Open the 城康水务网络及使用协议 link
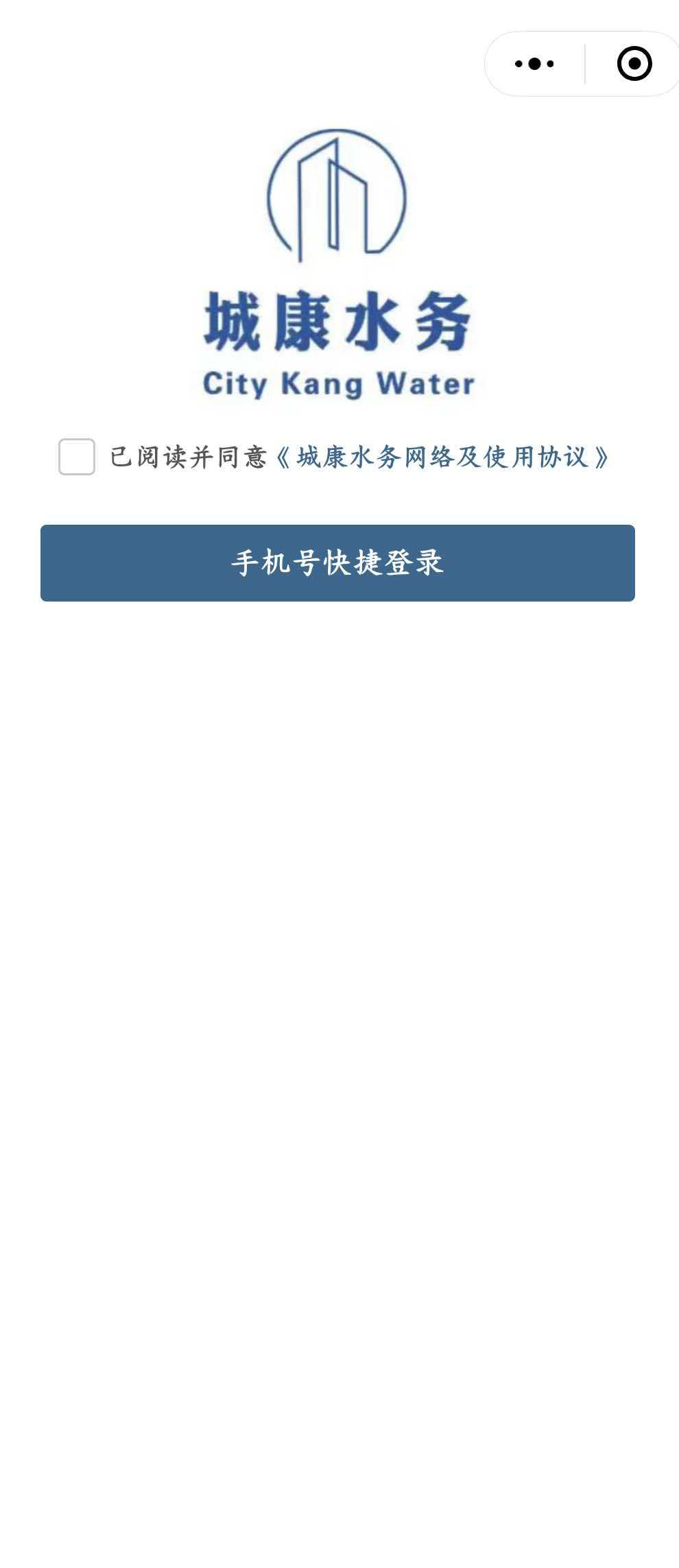The image size is (679, 1568). tap(442, 458)
